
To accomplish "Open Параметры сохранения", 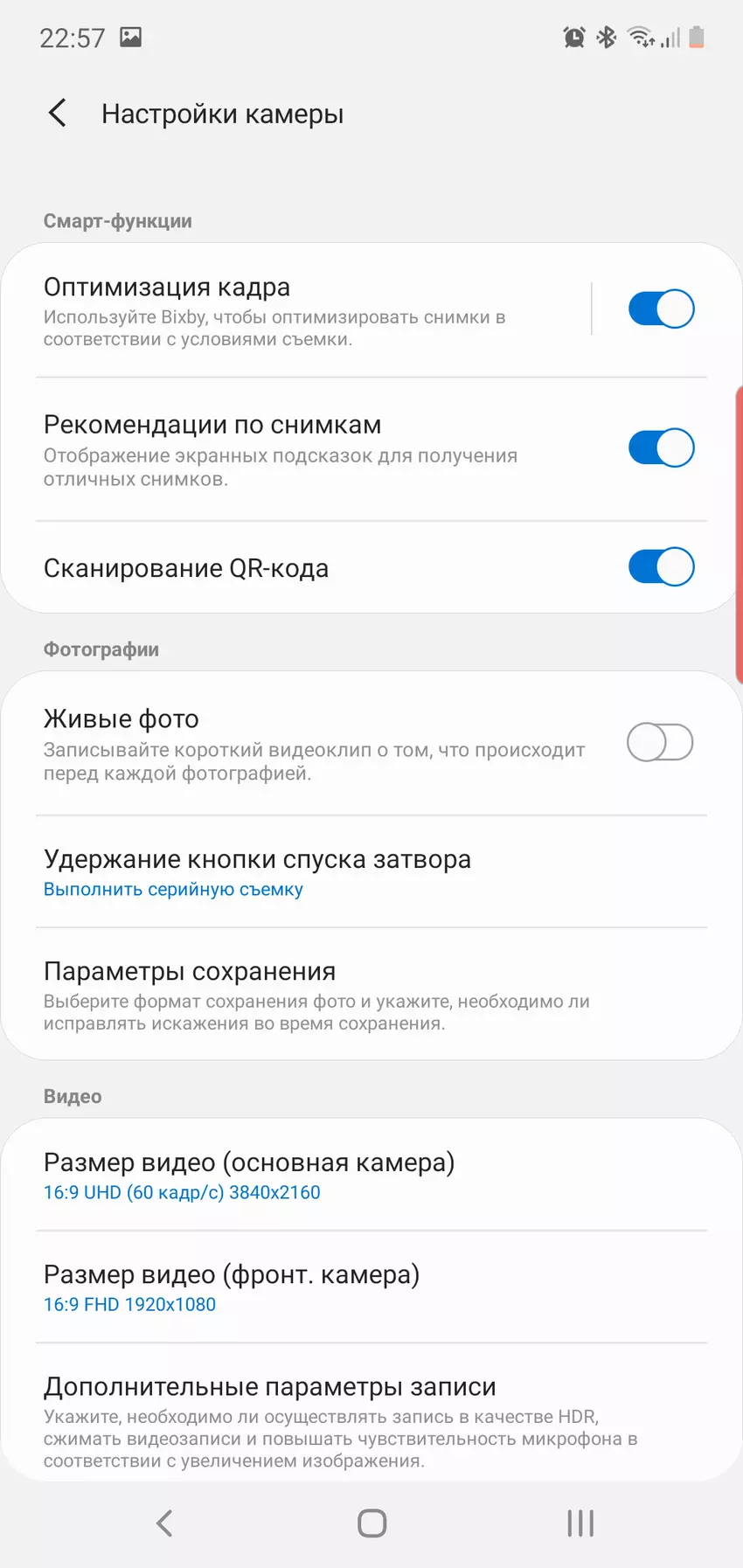I will (350, 995).
